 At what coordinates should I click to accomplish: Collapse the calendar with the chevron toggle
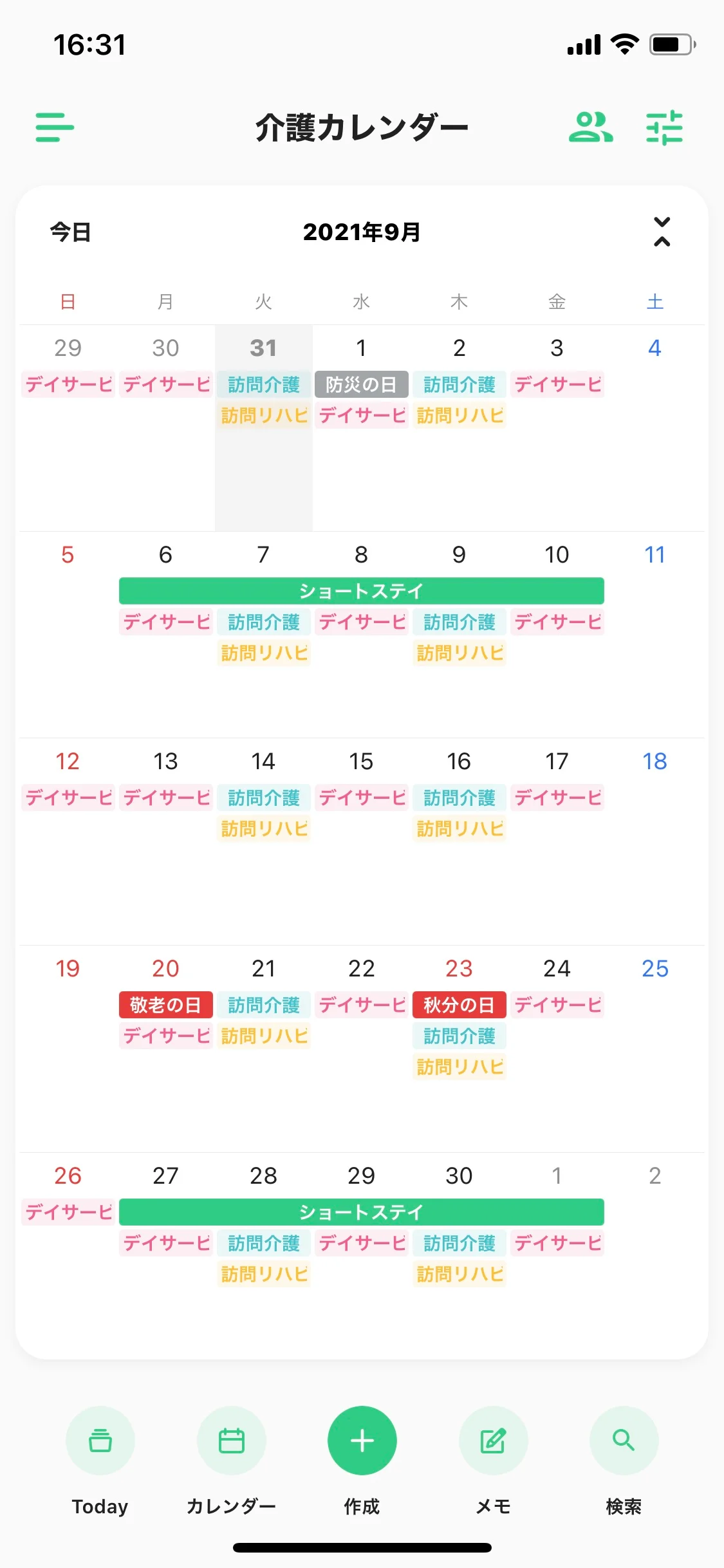click(x=662, y=232)
